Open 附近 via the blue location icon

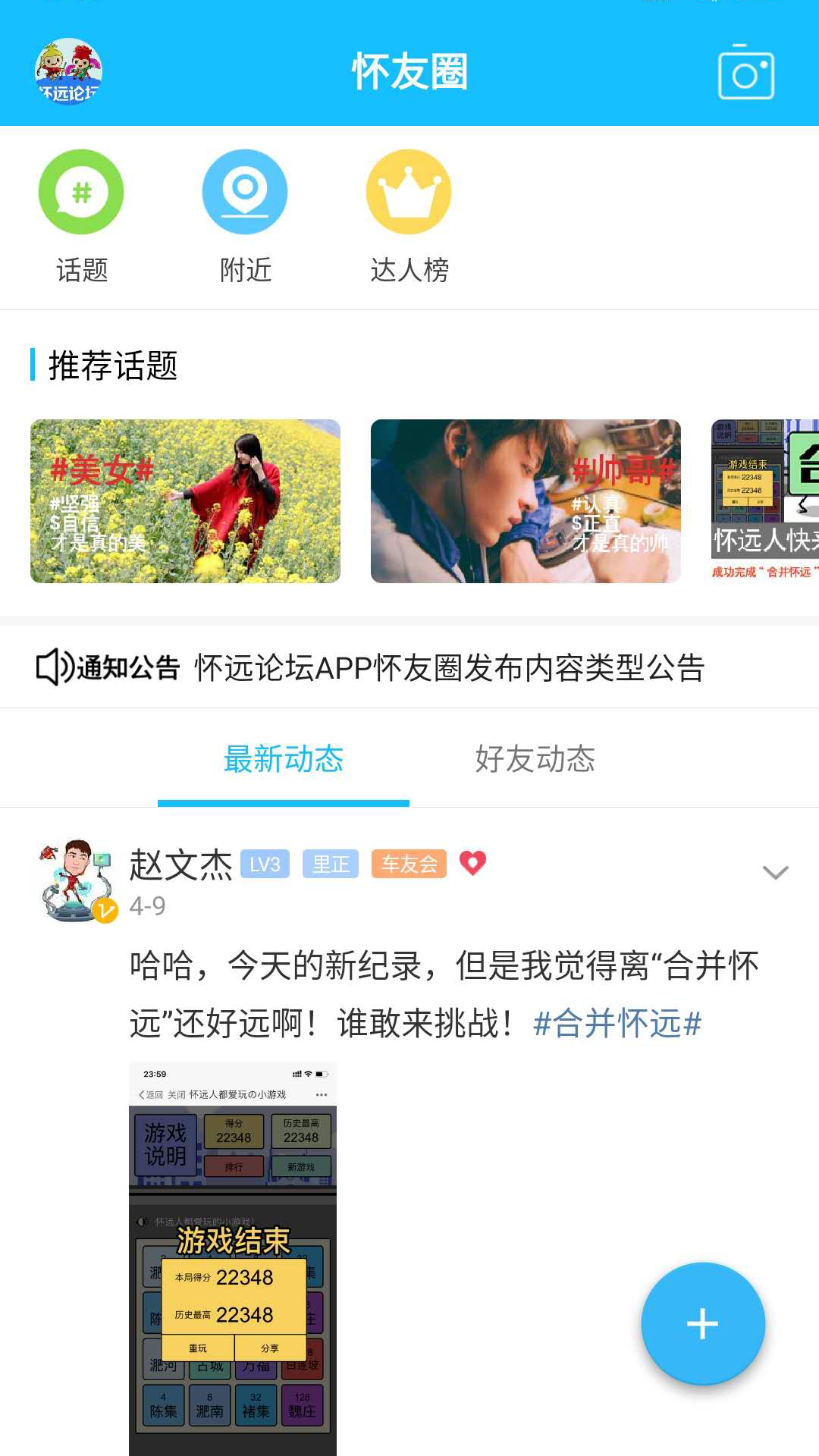(x=243, y=191)
